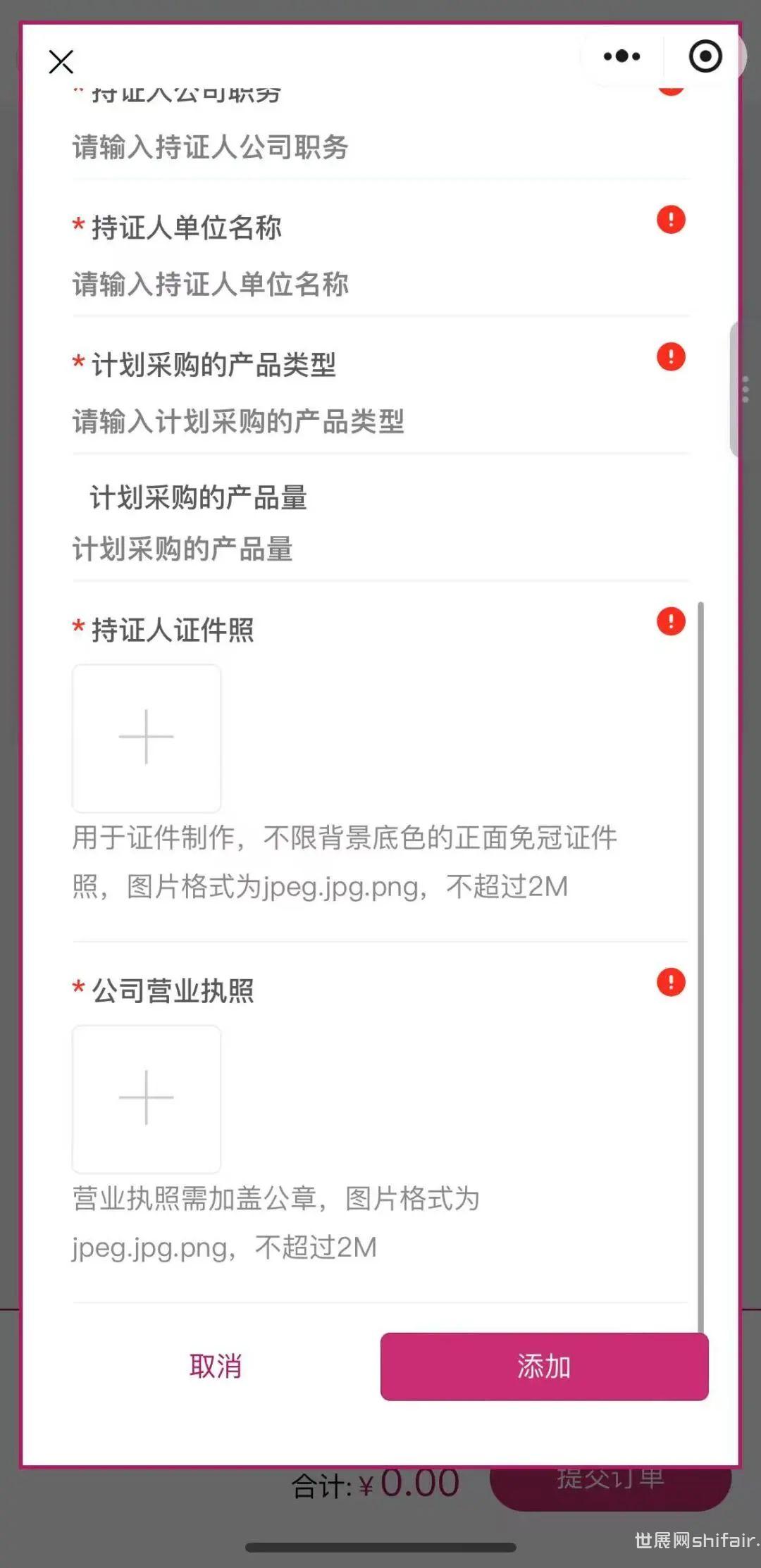This screenshot has width=761, height=1568.
Task: Tap the mini program target close button
Action: pyautogui.click(x=705, y=56)
